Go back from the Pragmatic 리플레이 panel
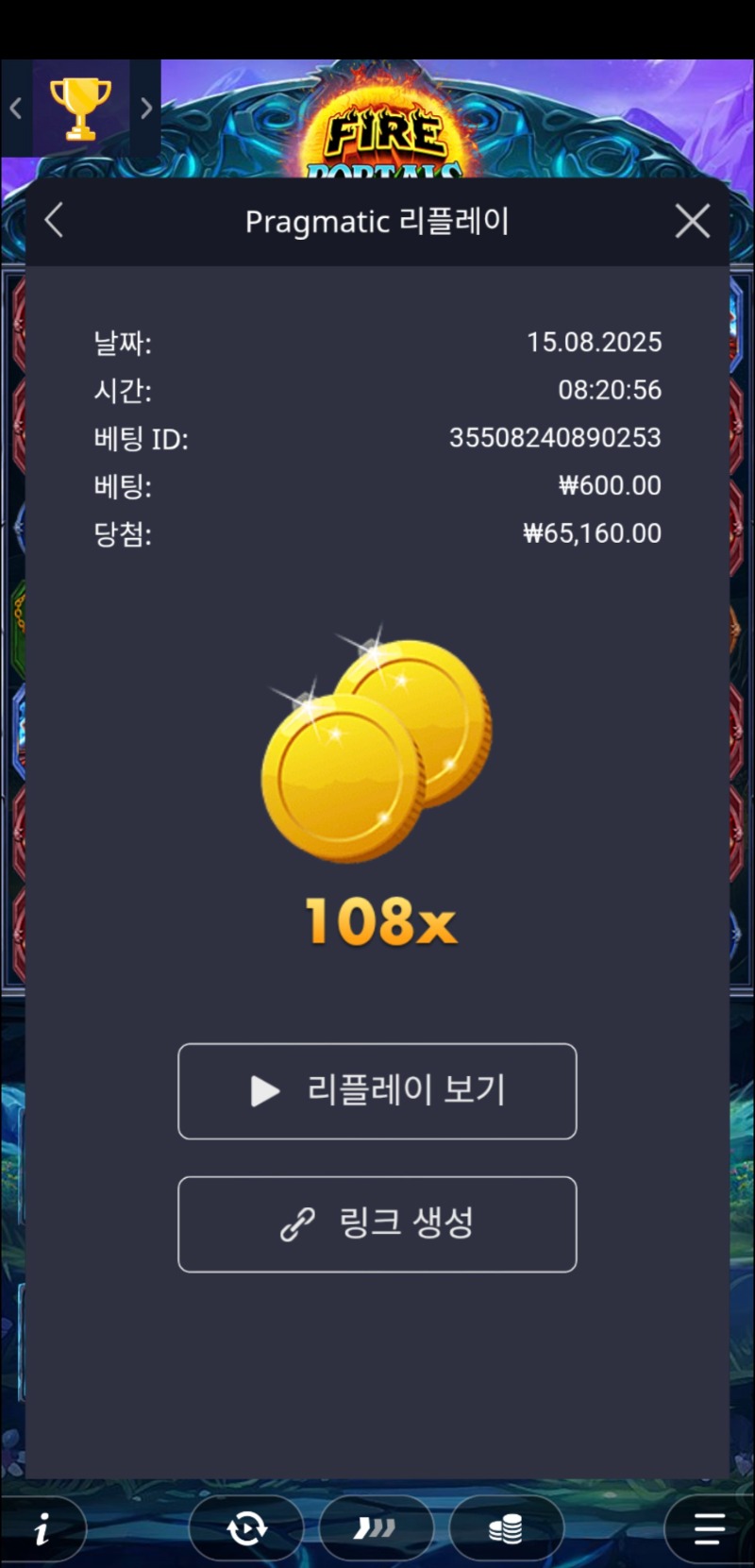 click(x=54, y=222)
